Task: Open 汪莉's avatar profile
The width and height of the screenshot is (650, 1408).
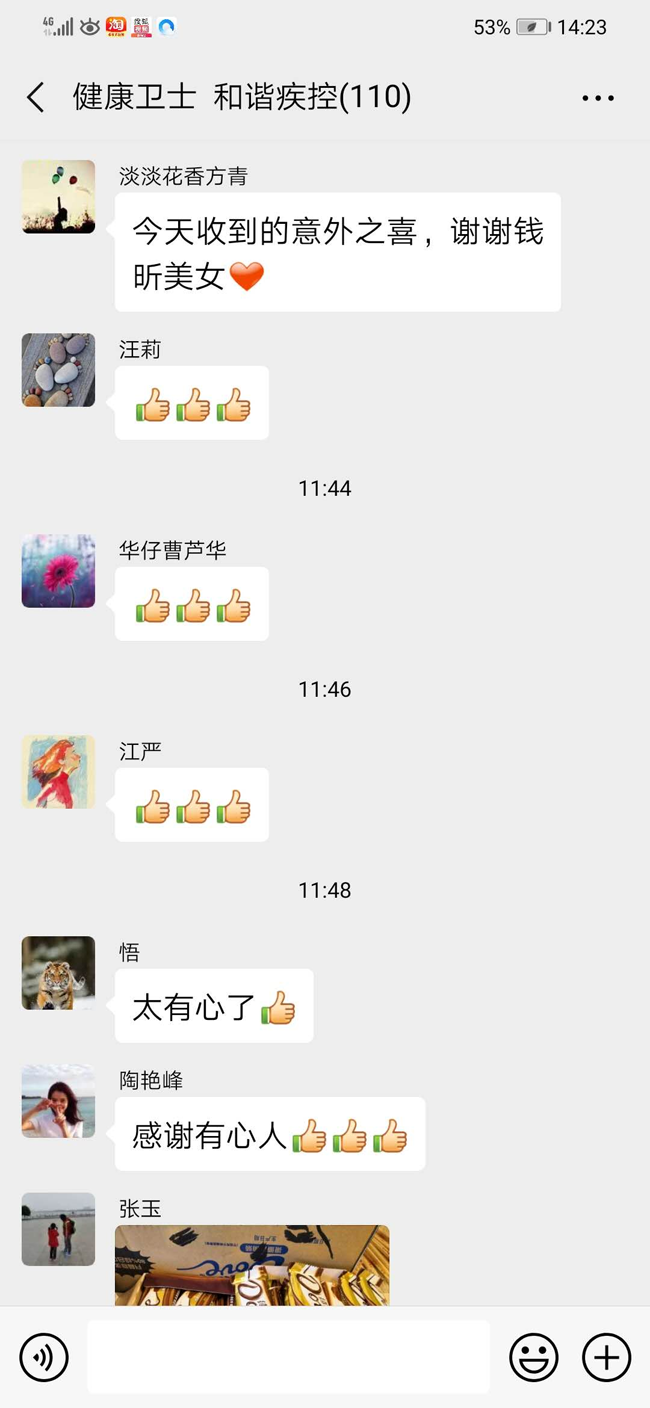Action: (x=58, y=370)
